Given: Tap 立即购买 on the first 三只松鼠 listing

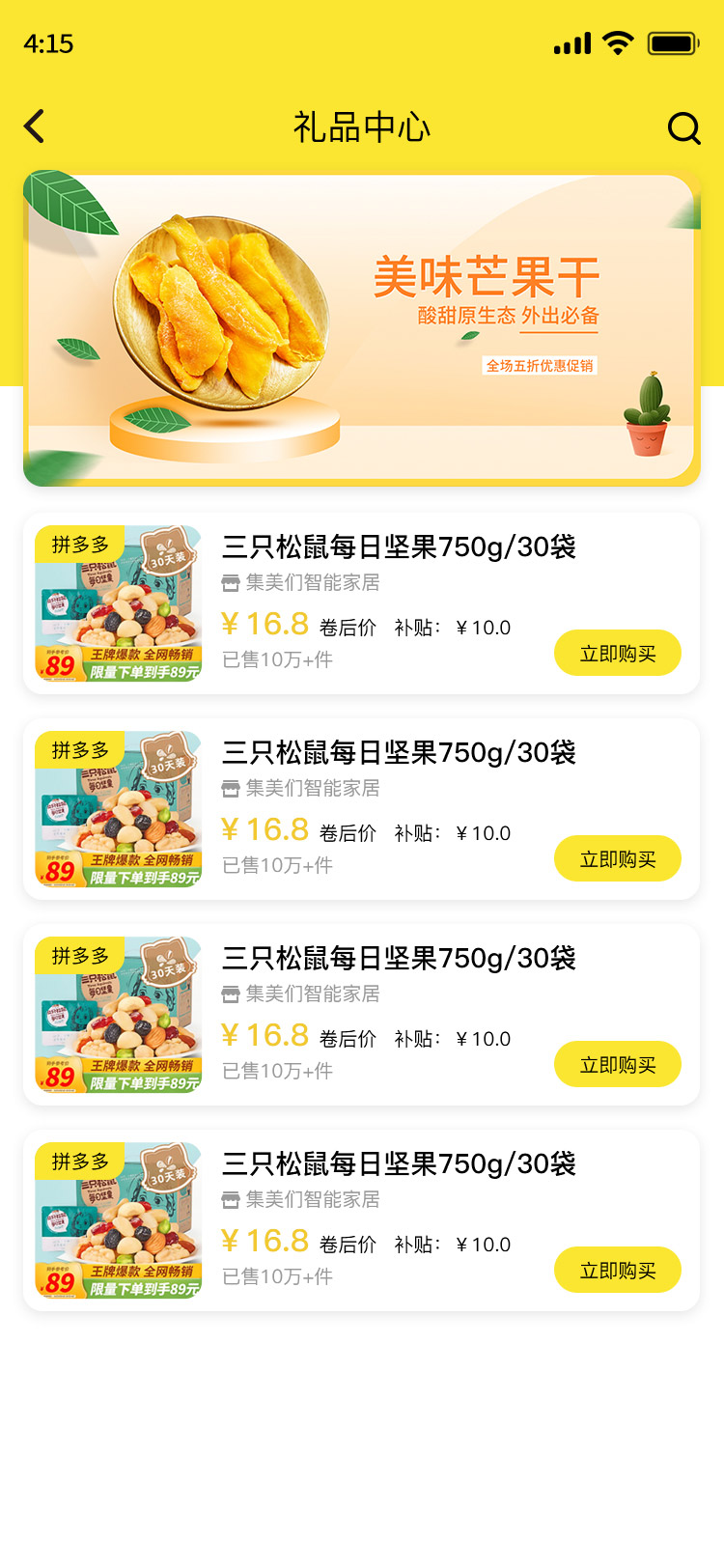Looking at the screenshot, I should click(x=617, y=654).
